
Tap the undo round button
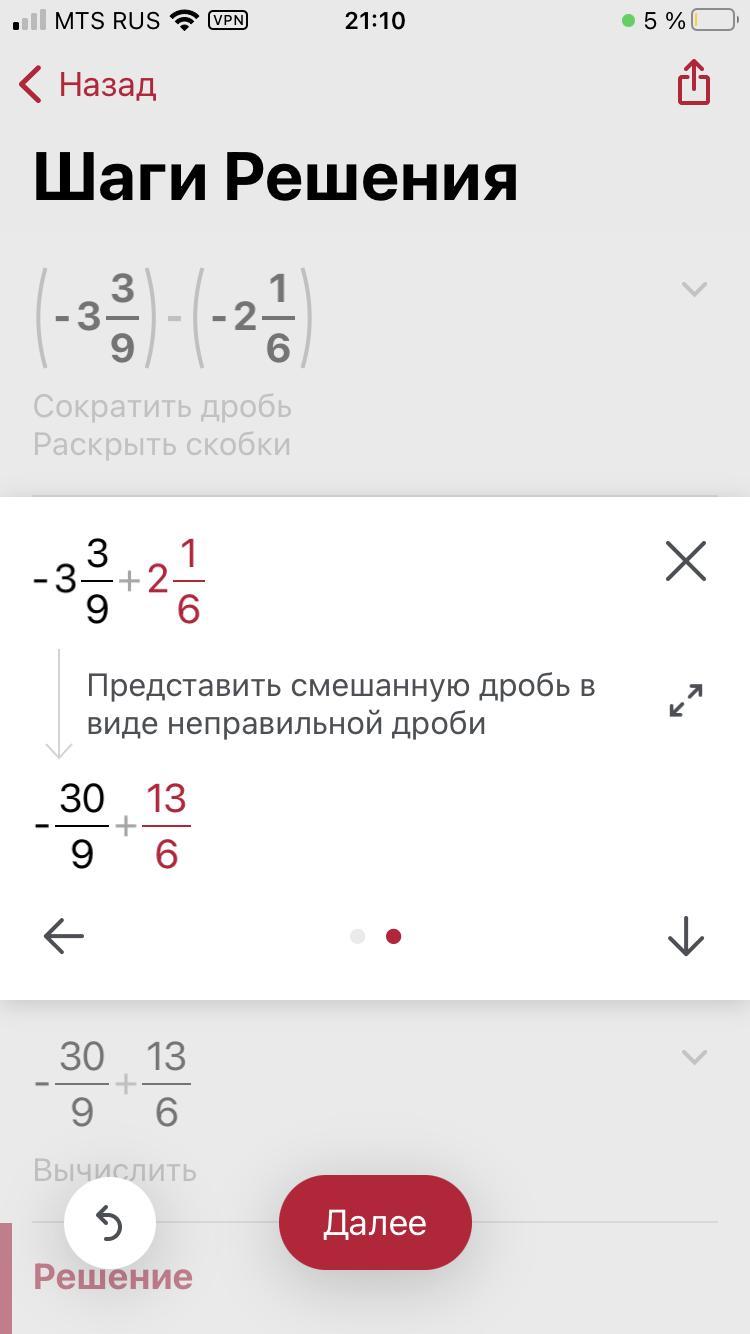coord(110,1223)
